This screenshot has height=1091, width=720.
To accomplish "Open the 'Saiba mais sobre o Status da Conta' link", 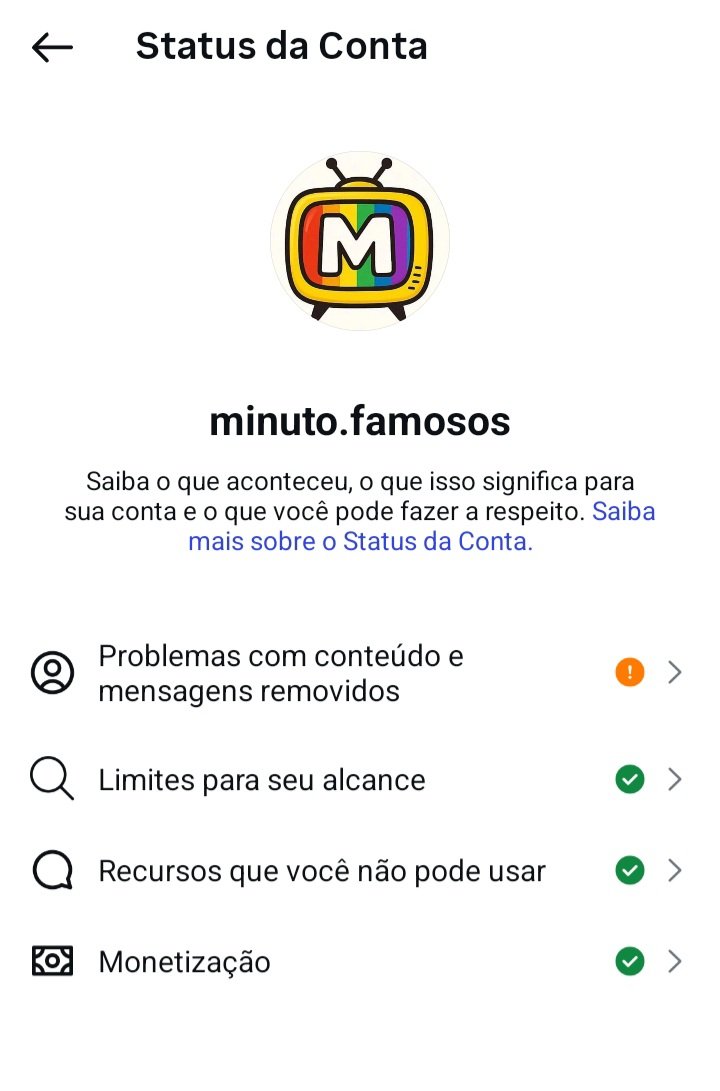I will coord(361,542).
